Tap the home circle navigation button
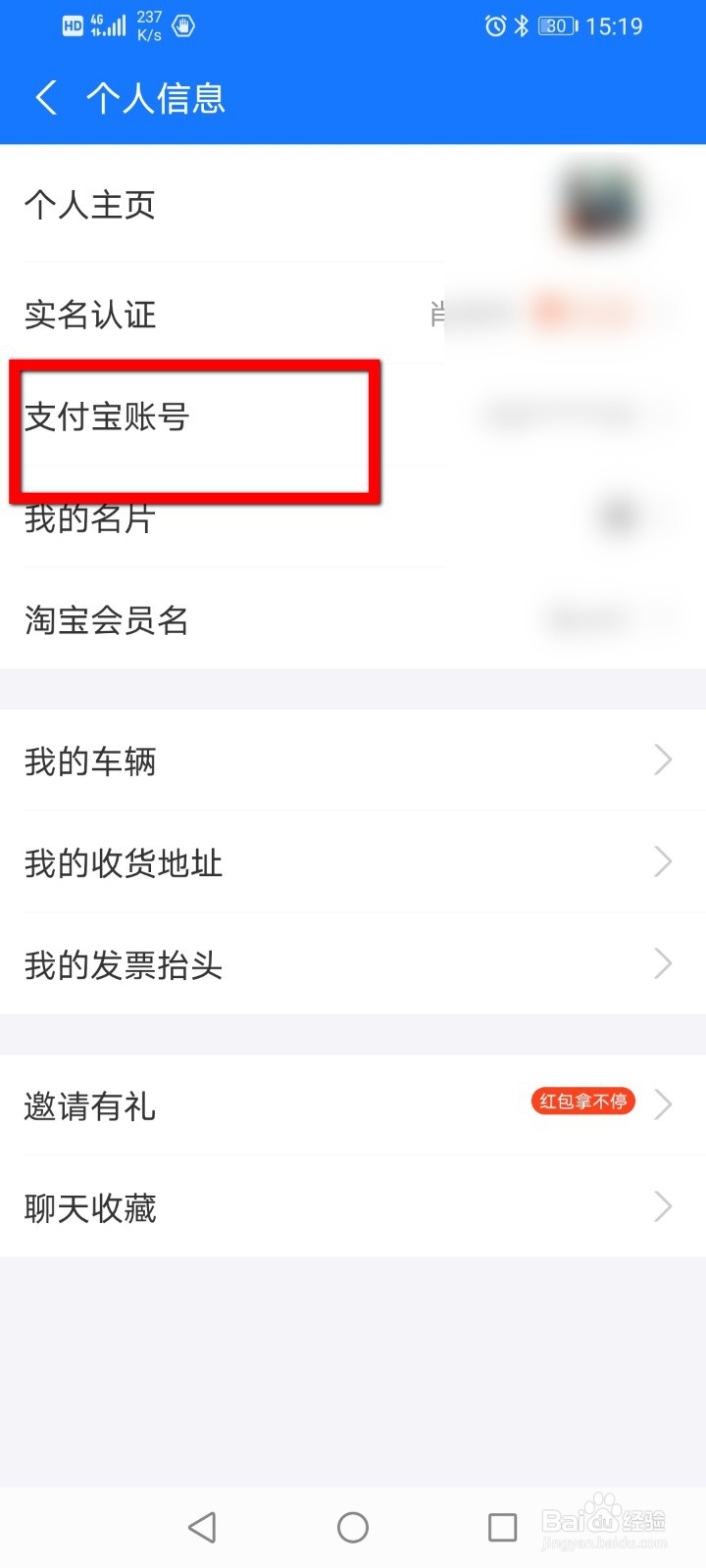 click(353, 1527)
